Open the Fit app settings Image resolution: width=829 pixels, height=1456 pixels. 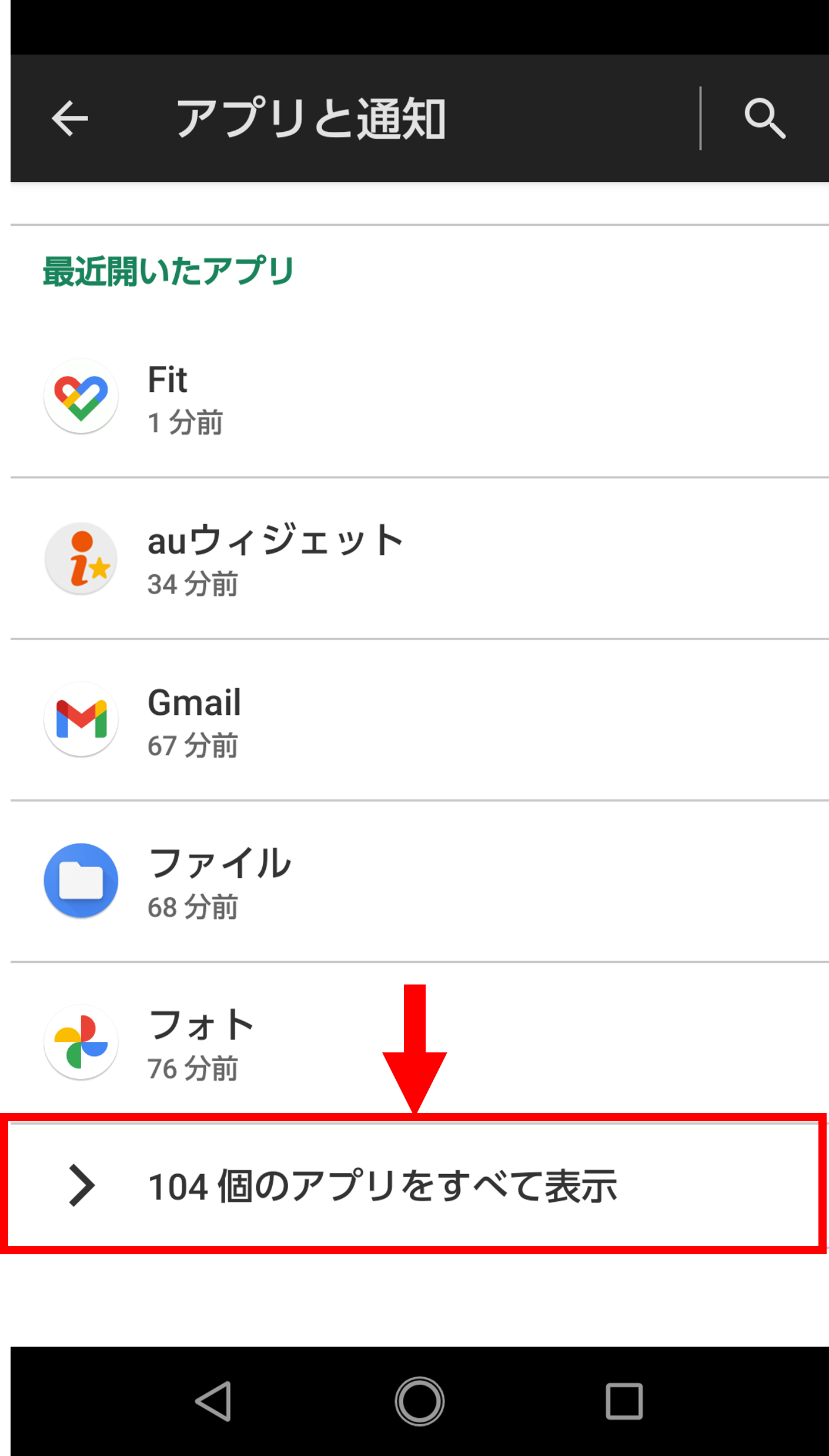point(420,397)
